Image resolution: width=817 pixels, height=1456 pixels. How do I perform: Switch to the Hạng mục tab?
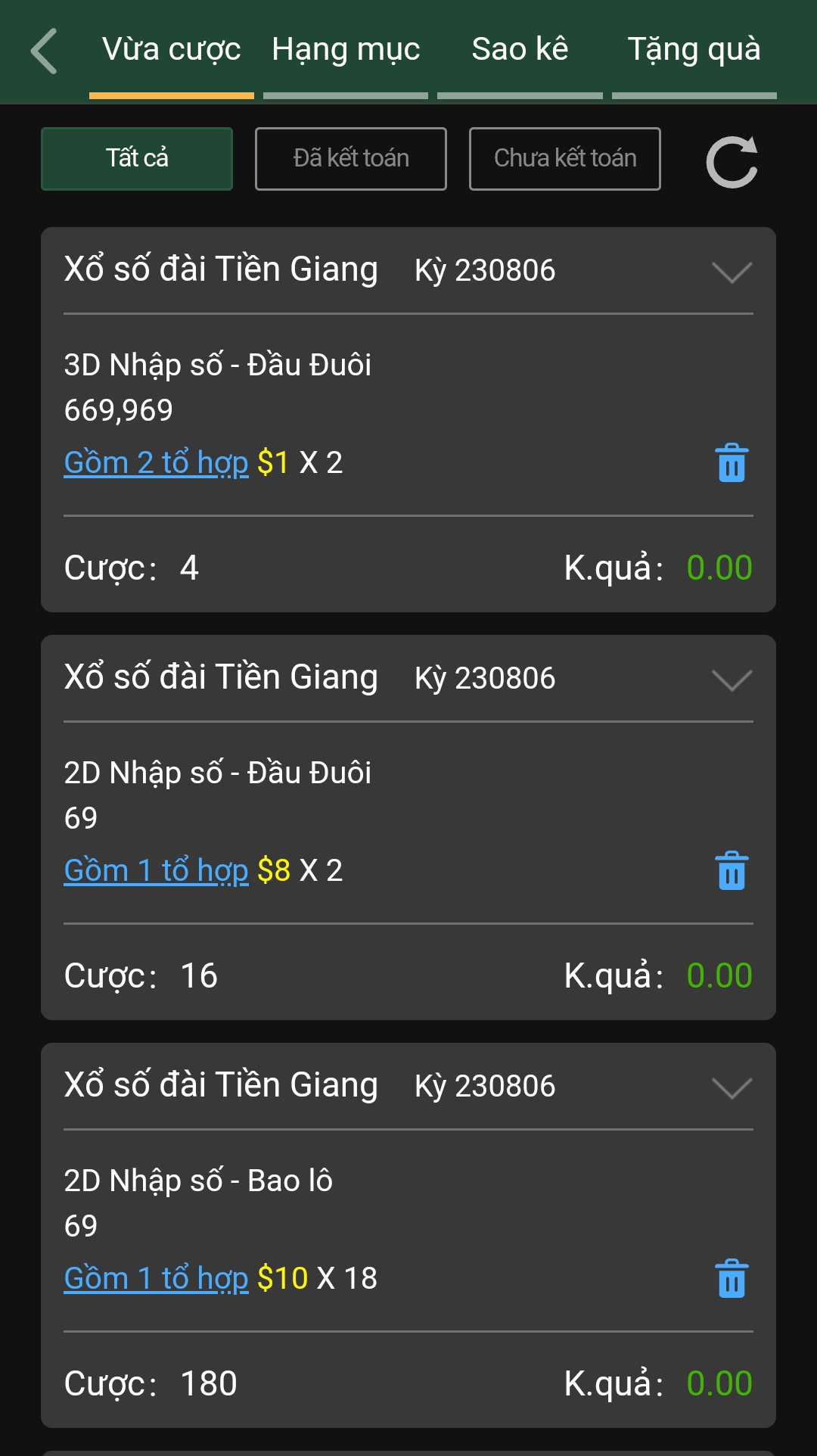click(346, 50)
